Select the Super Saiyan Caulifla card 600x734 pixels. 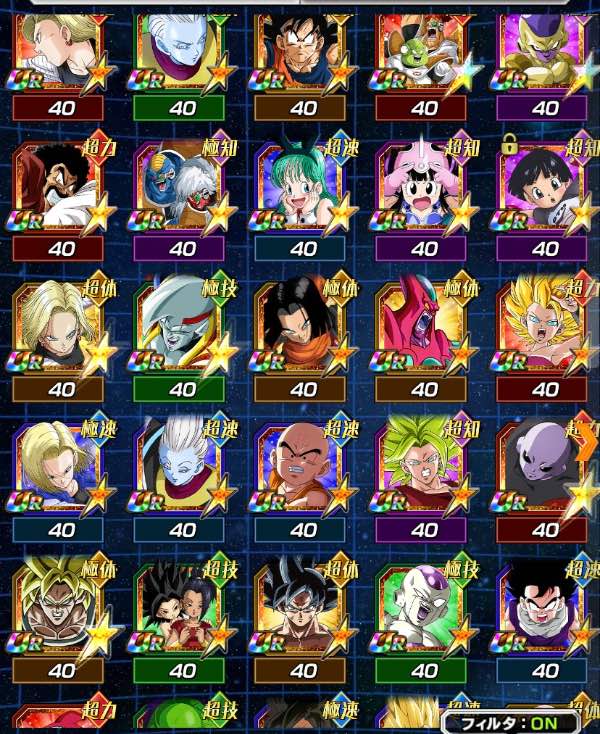coord(545,328)
